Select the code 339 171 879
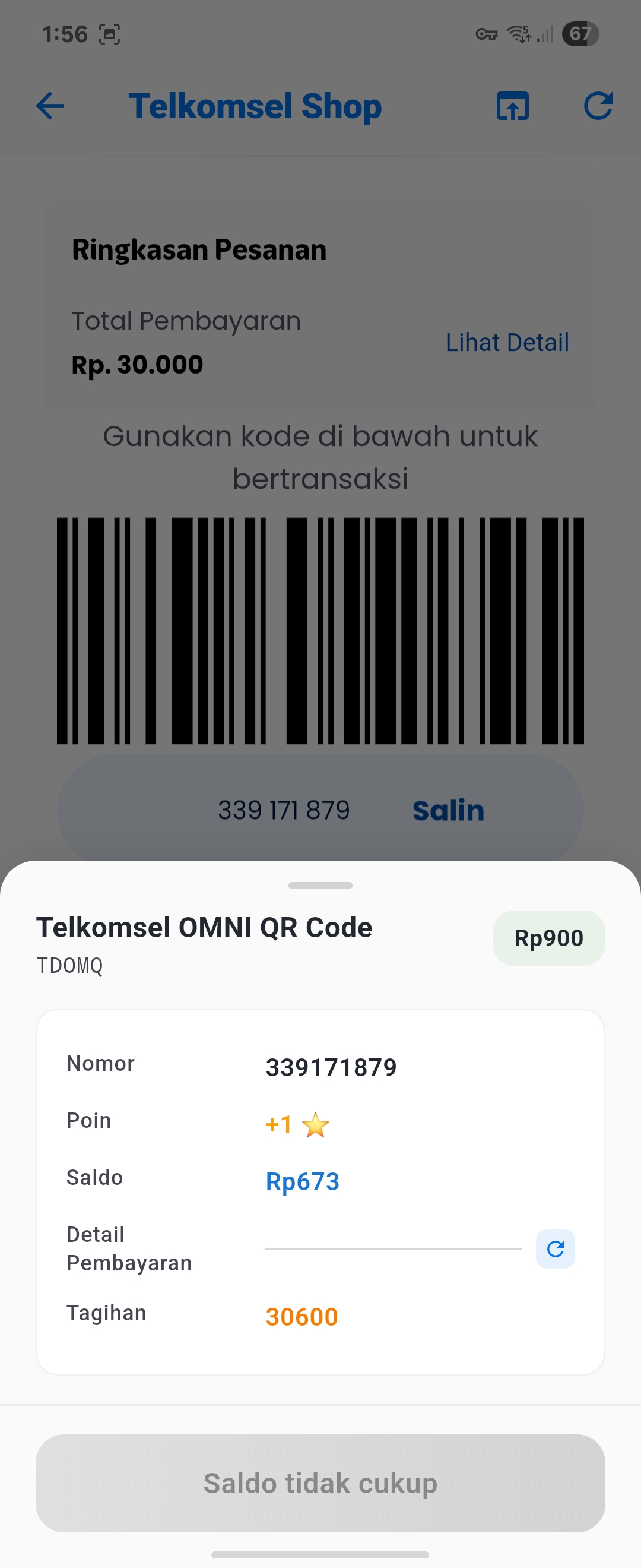This screenshot has width=641, height=1568. pos(283,810)
